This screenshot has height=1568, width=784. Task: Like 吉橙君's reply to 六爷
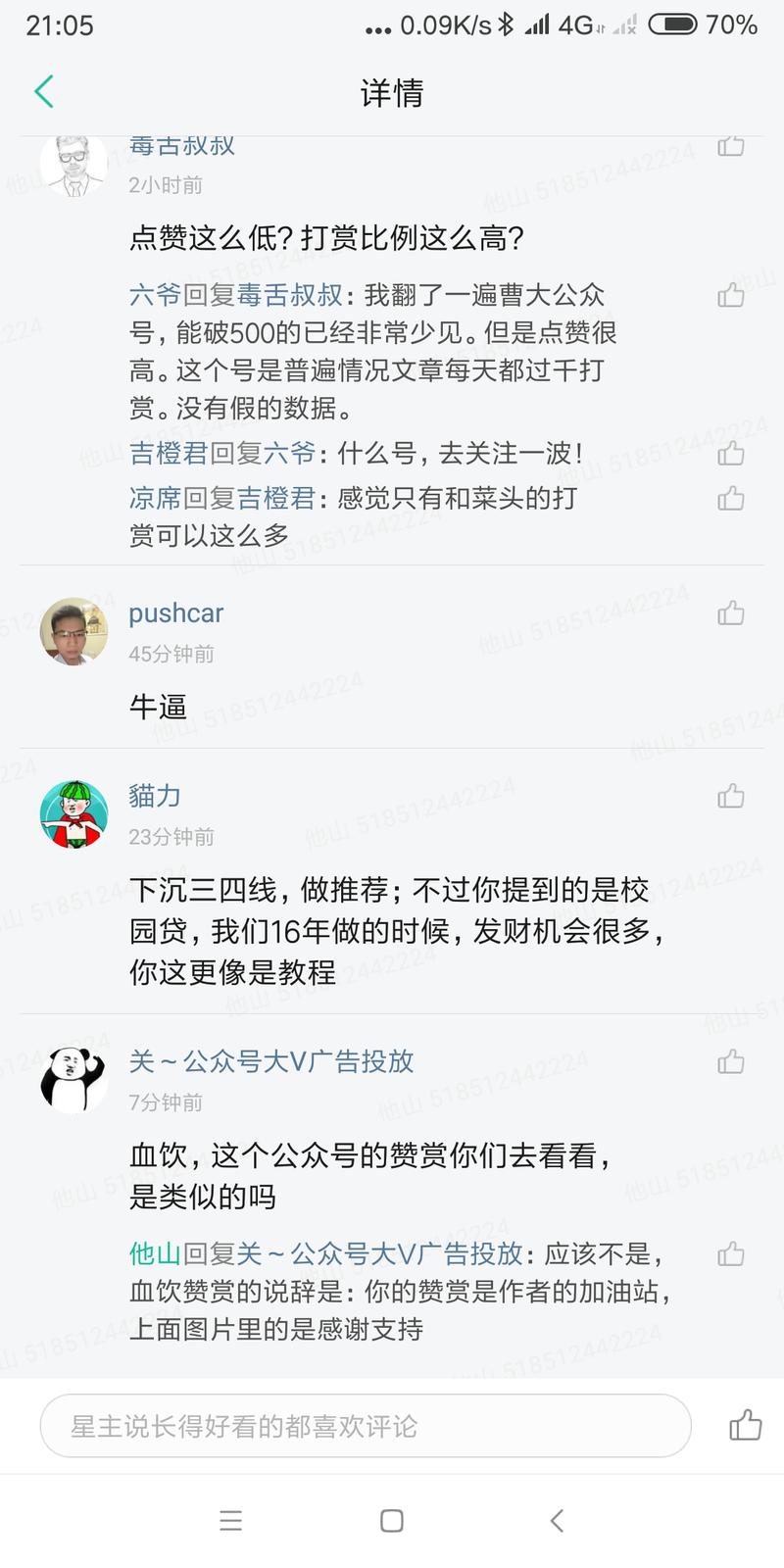click(x=731, y=453)
